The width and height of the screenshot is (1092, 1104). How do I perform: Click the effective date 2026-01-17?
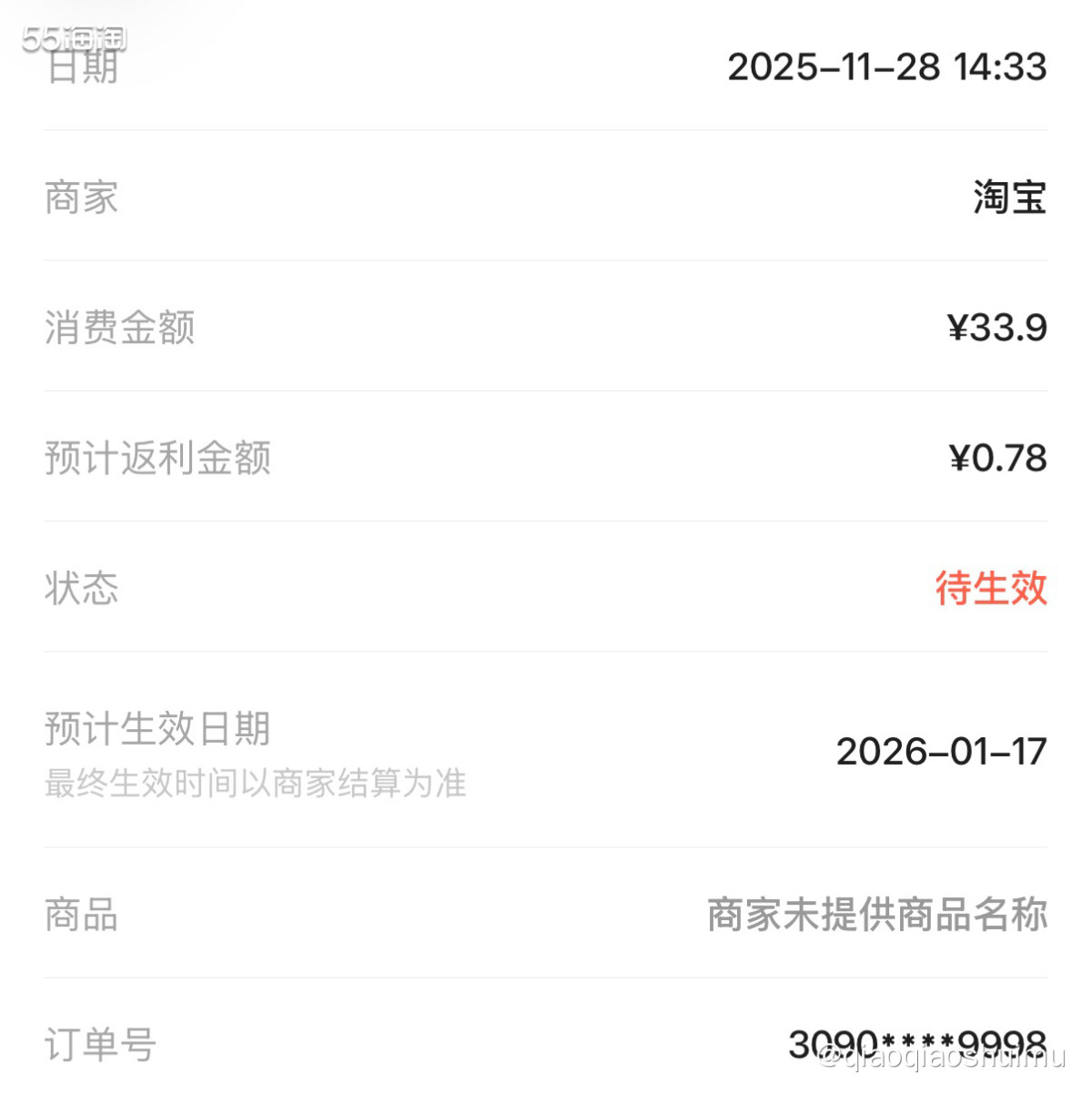click(x=943, y=754)
